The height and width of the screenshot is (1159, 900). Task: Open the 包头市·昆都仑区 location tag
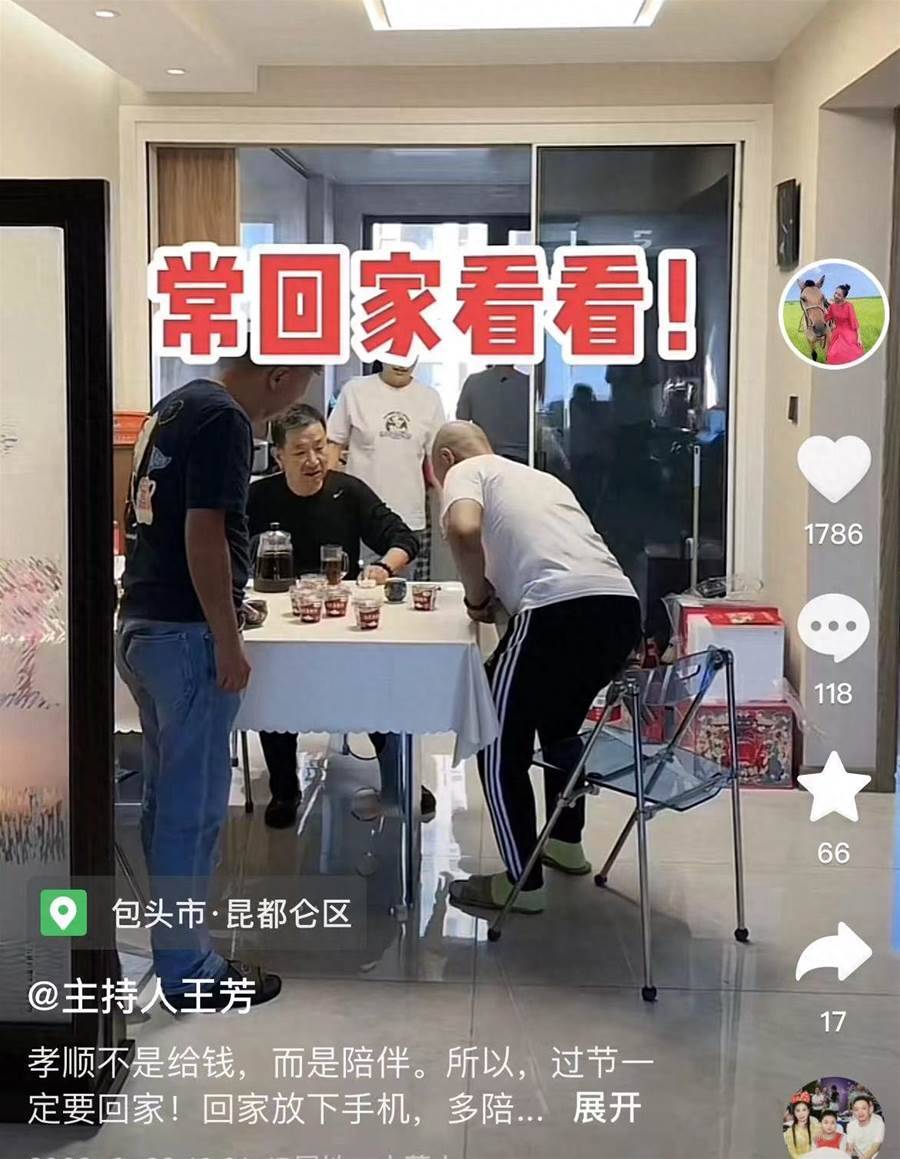point(198,913)
